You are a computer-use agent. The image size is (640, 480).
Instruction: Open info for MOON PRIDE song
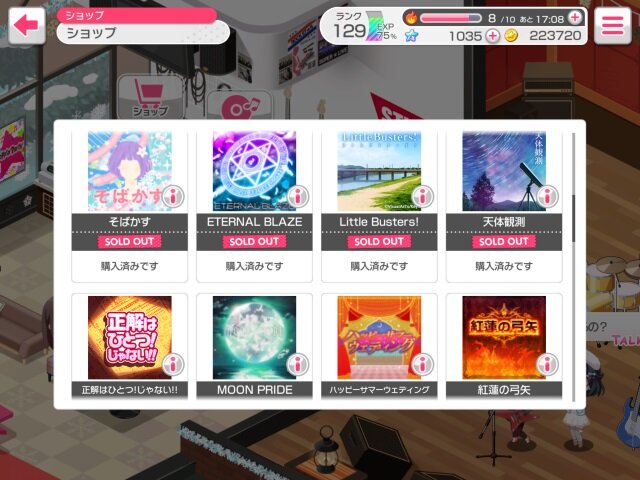click(x=298, y=364)
